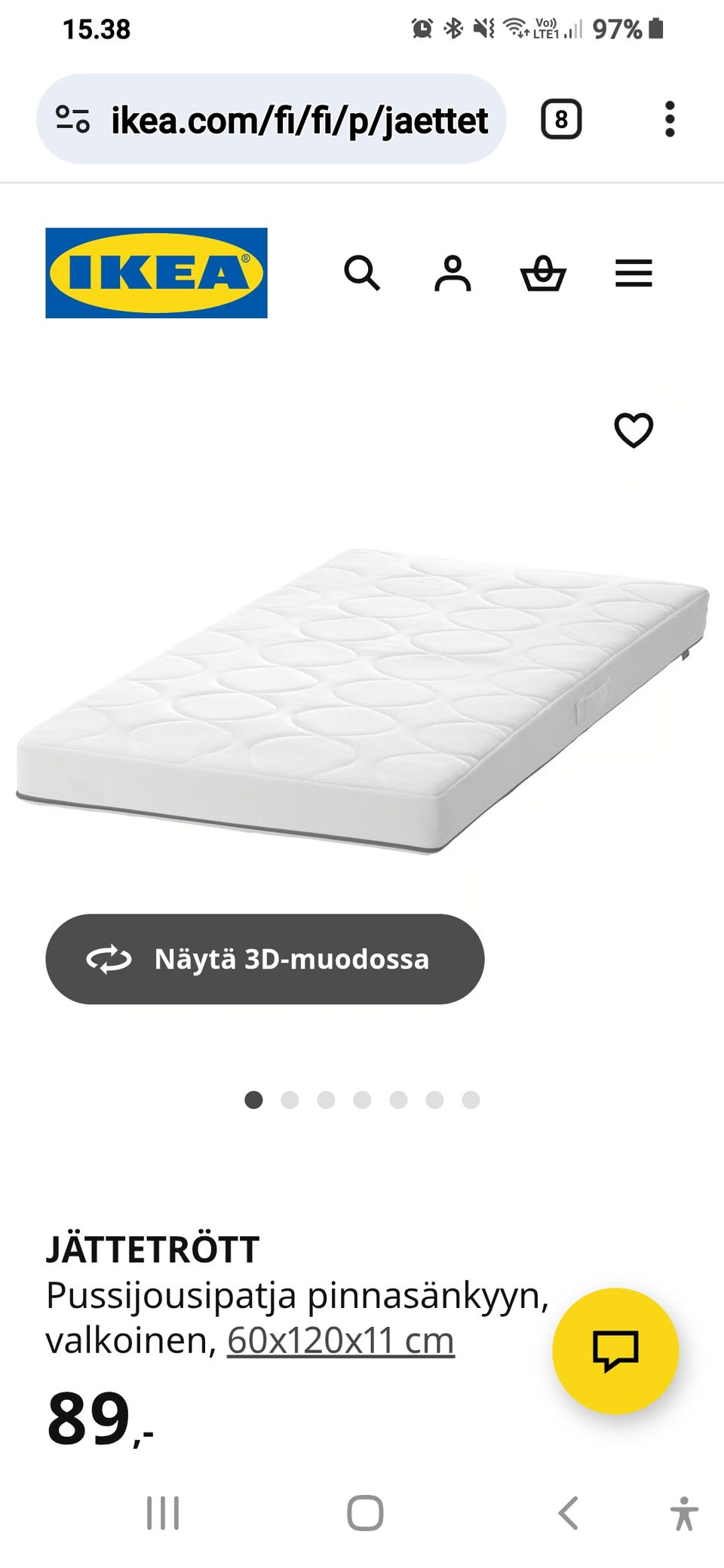This screenshot has width=724, height=1568.
Task: Add JÄTTETRÖTT to favorites with the heart
Action: [x=633, y=430]
